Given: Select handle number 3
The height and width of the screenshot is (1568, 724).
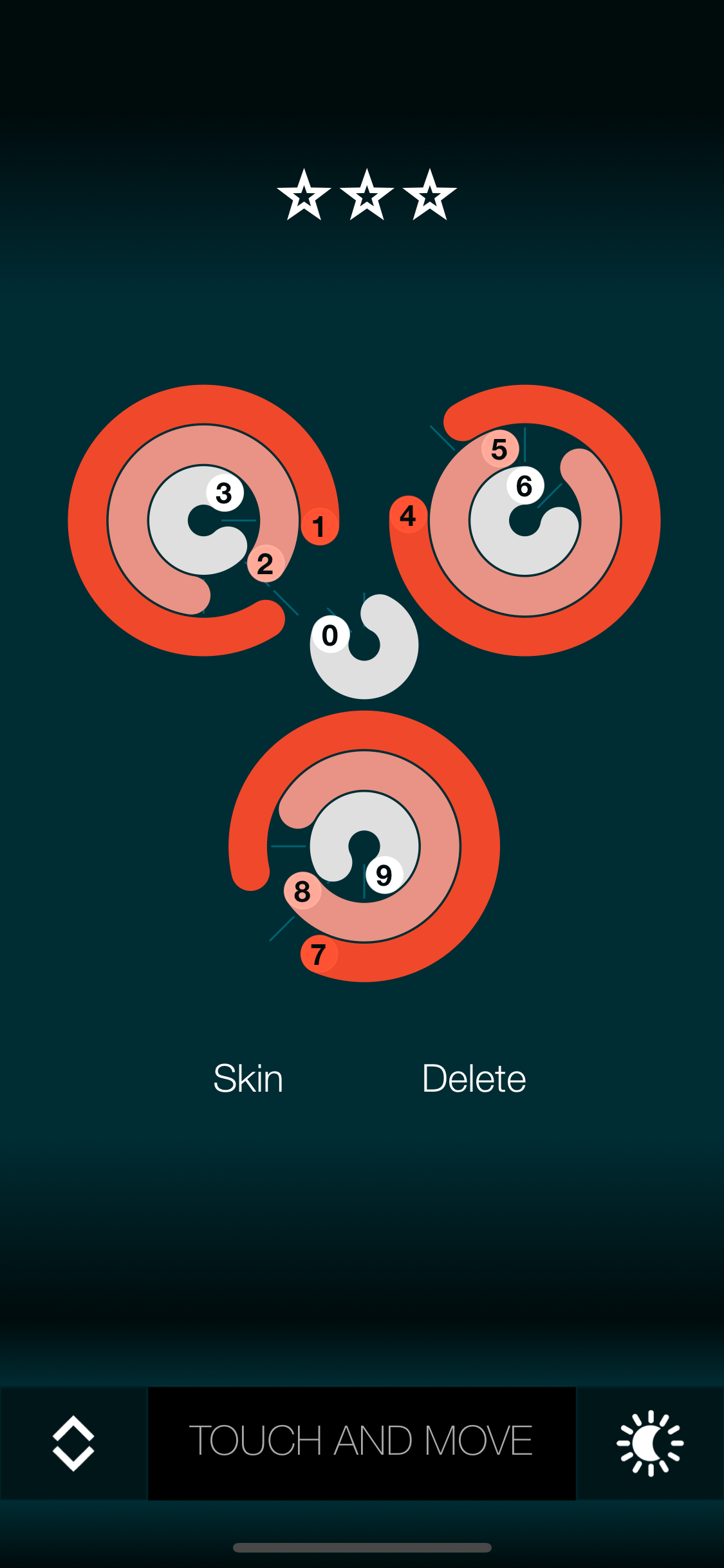Looking at the screenshot, I should point(224,493).
